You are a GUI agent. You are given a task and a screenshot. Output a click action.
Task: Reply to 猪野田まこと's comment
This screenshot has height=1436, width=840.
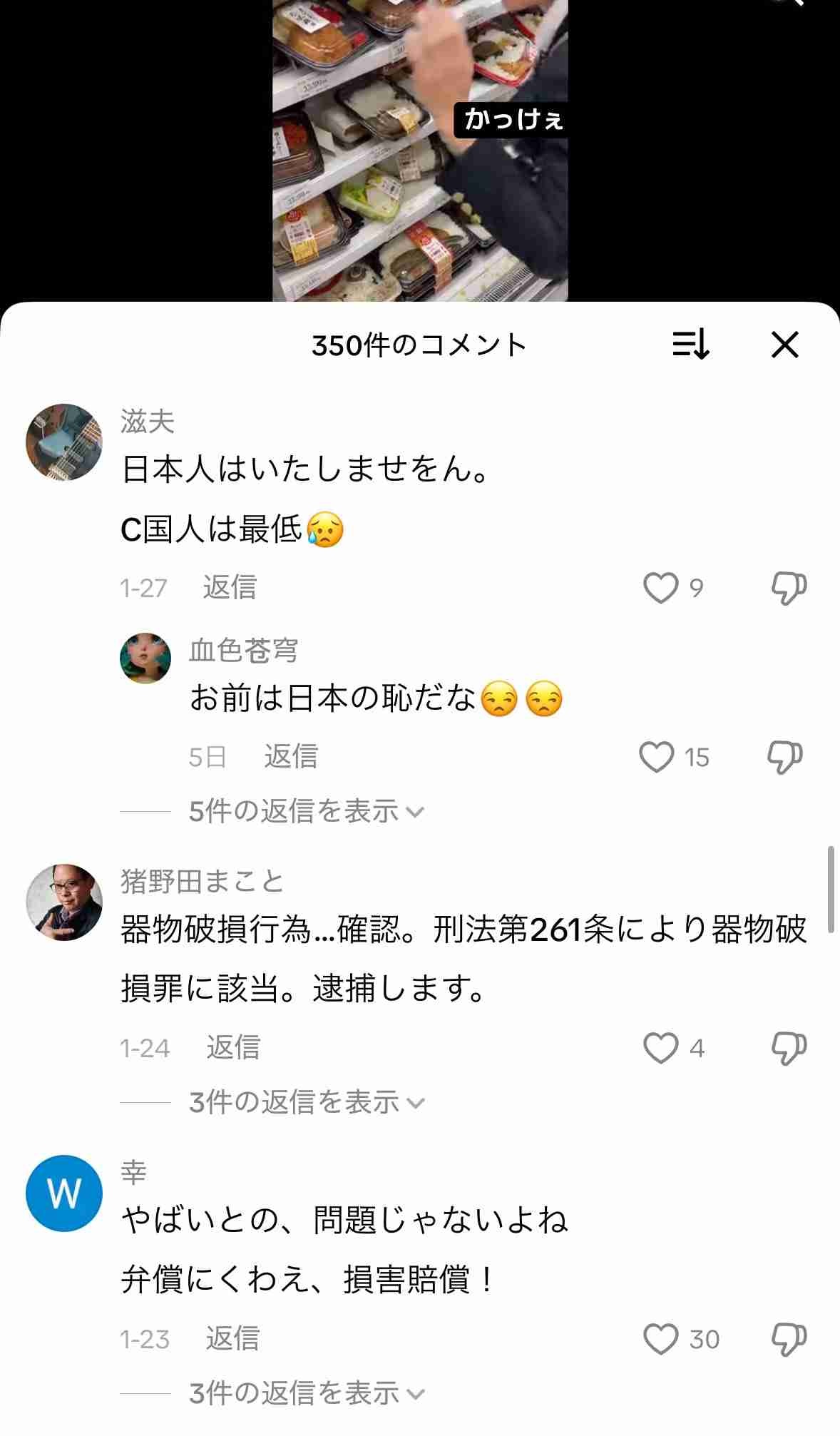coord(233,1047)
